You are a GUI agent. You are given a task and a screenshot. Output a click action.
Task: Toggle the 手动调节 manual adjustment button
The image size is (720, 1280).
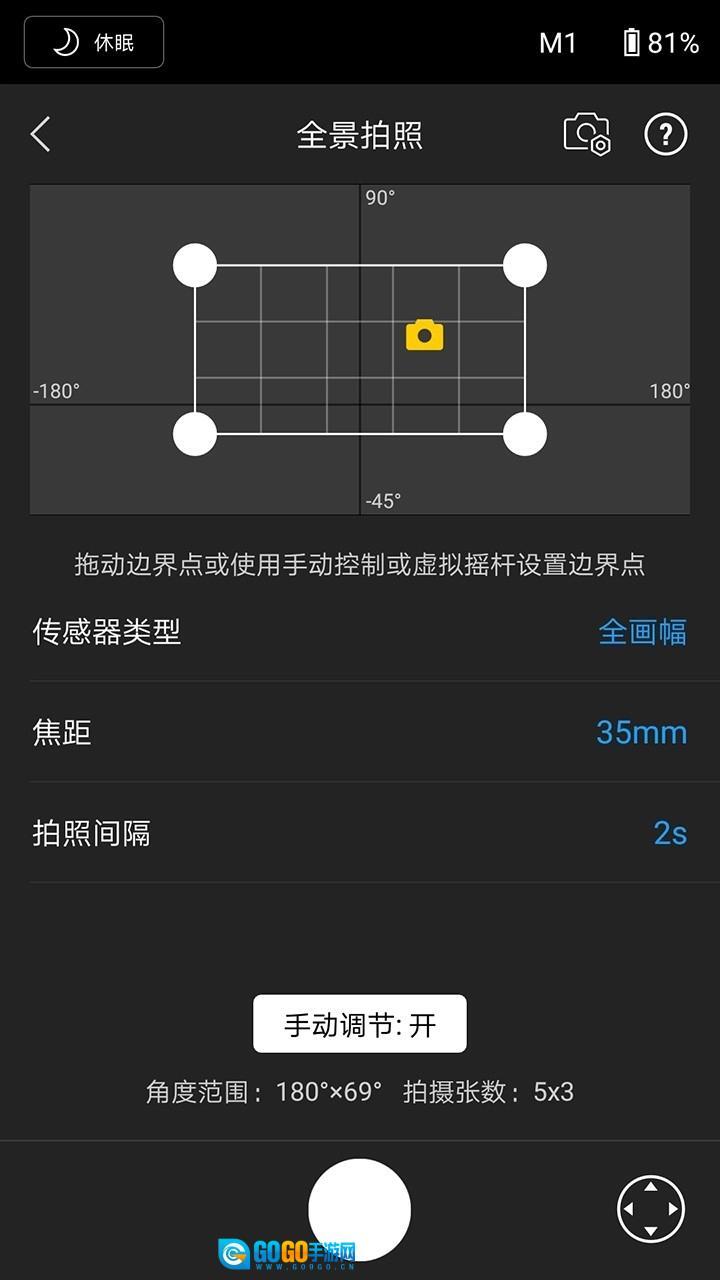pyautogui.click(x=360, y=1024)
